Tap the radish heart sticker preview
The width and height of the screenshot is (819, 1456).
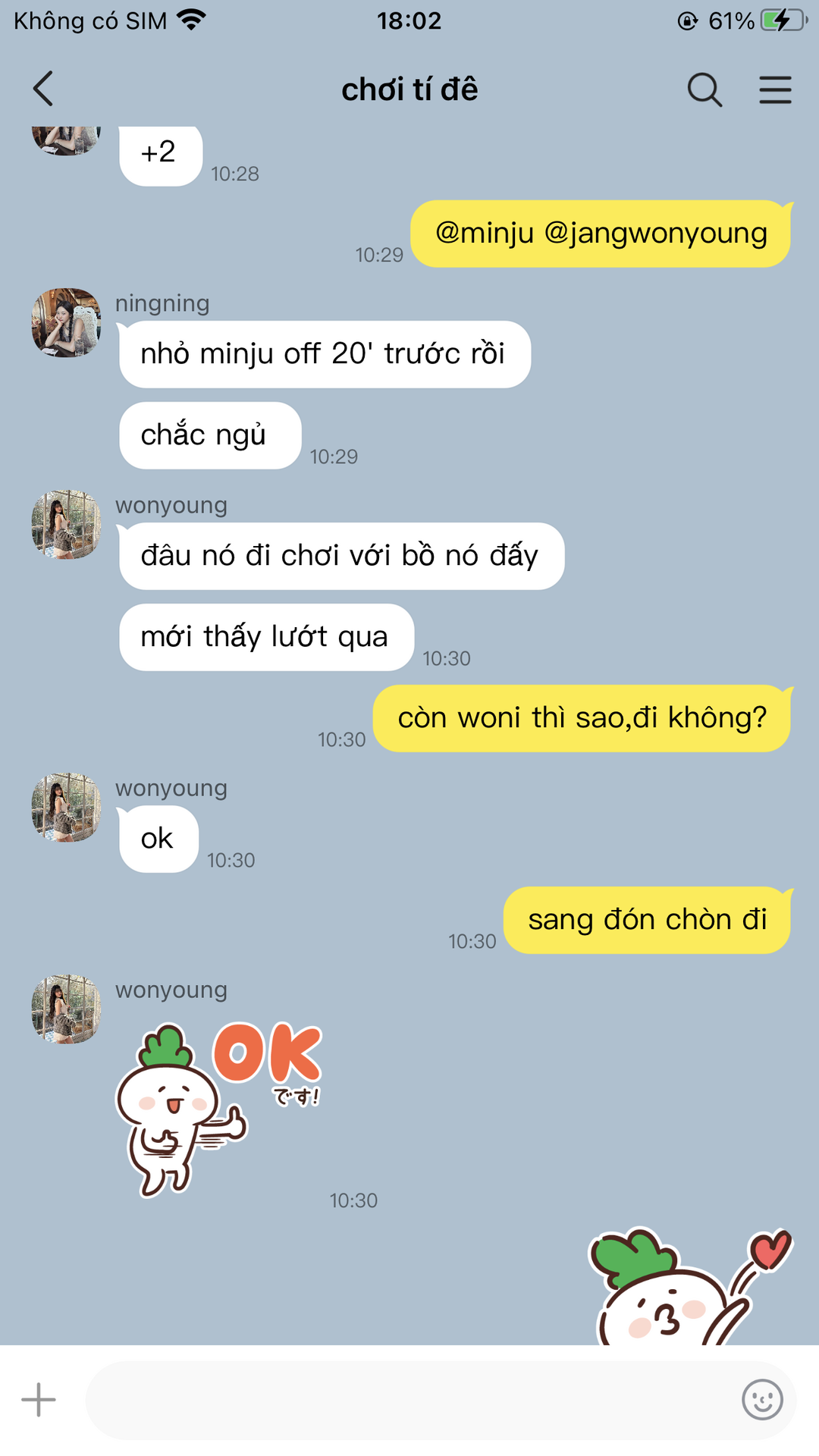[x=690, y=1286]
